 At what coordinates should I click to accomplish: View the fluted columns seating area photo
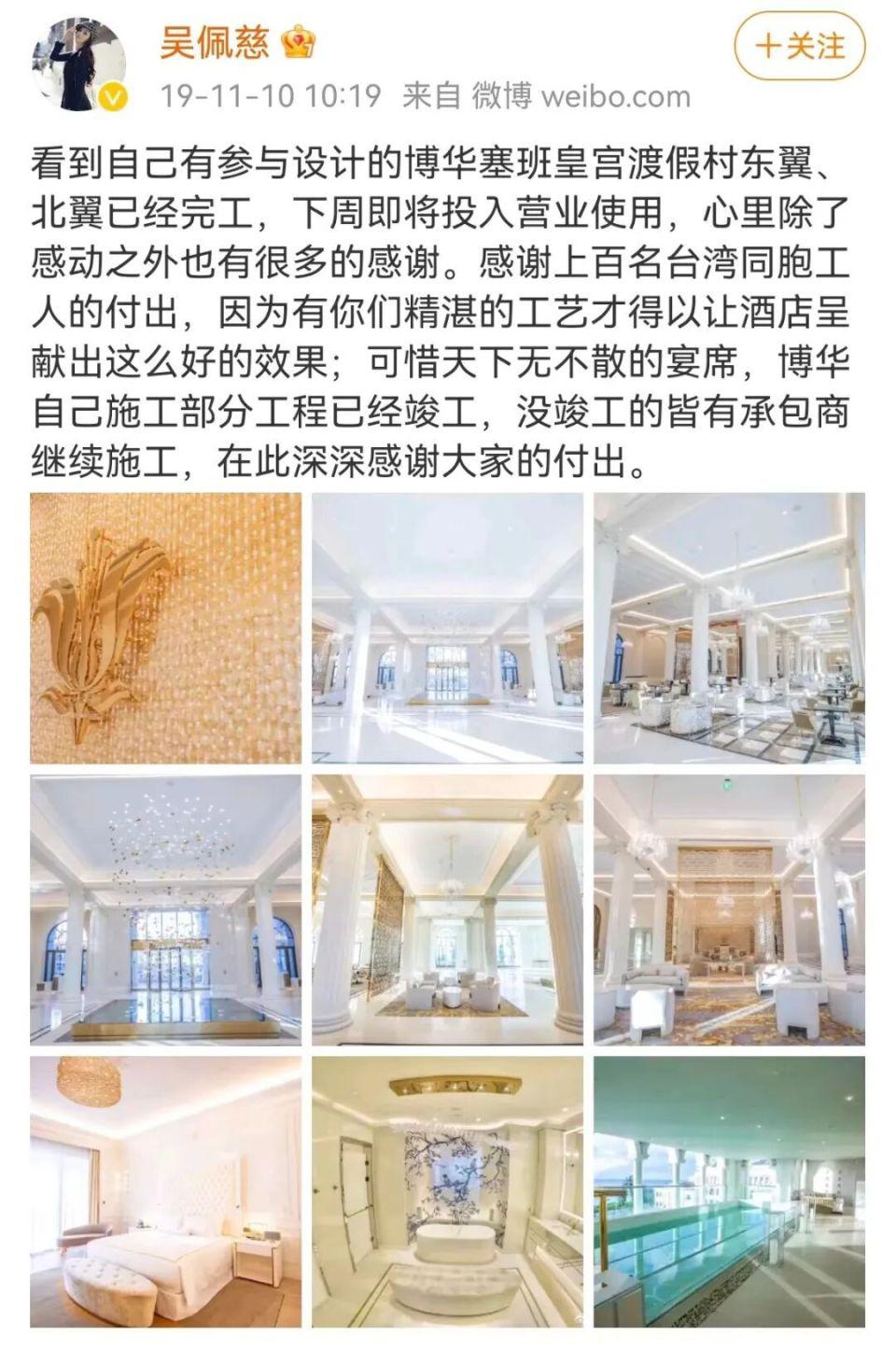coord(447,909)
